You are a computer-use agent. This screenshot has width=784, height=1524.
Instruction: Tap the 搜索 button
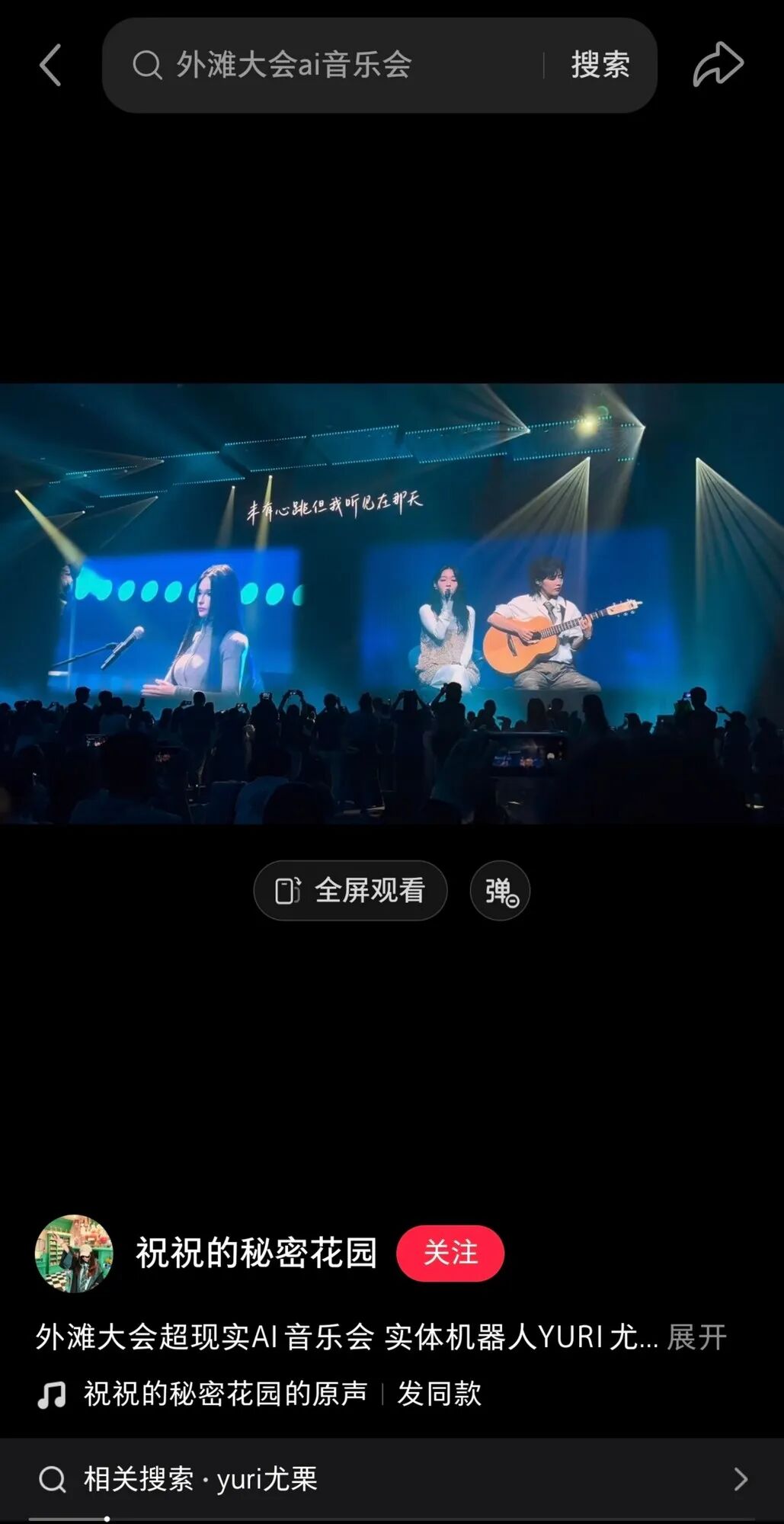(600, 65)
